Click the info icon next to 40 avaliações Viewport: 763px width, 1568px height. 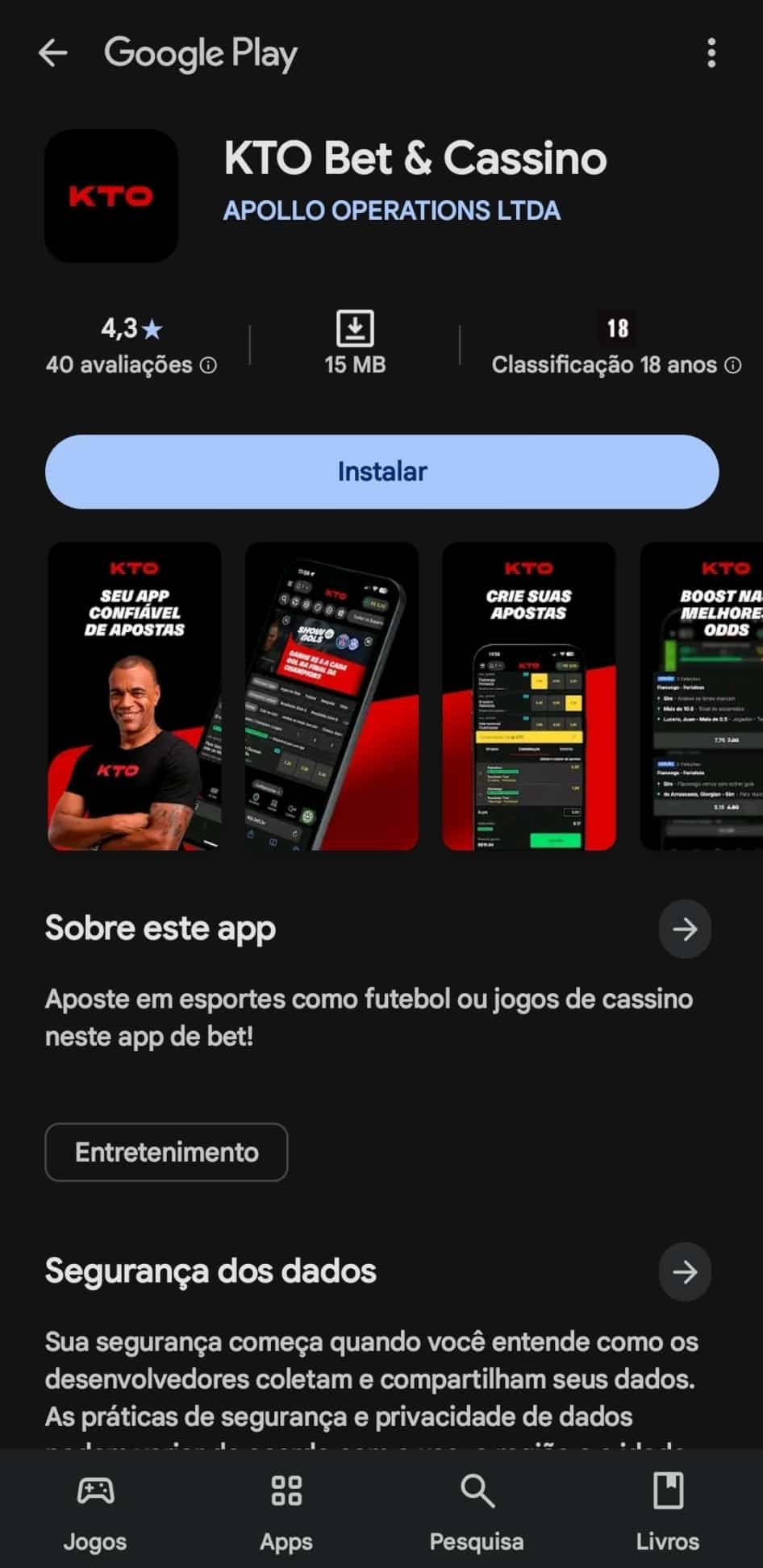[x=208, y=365]
